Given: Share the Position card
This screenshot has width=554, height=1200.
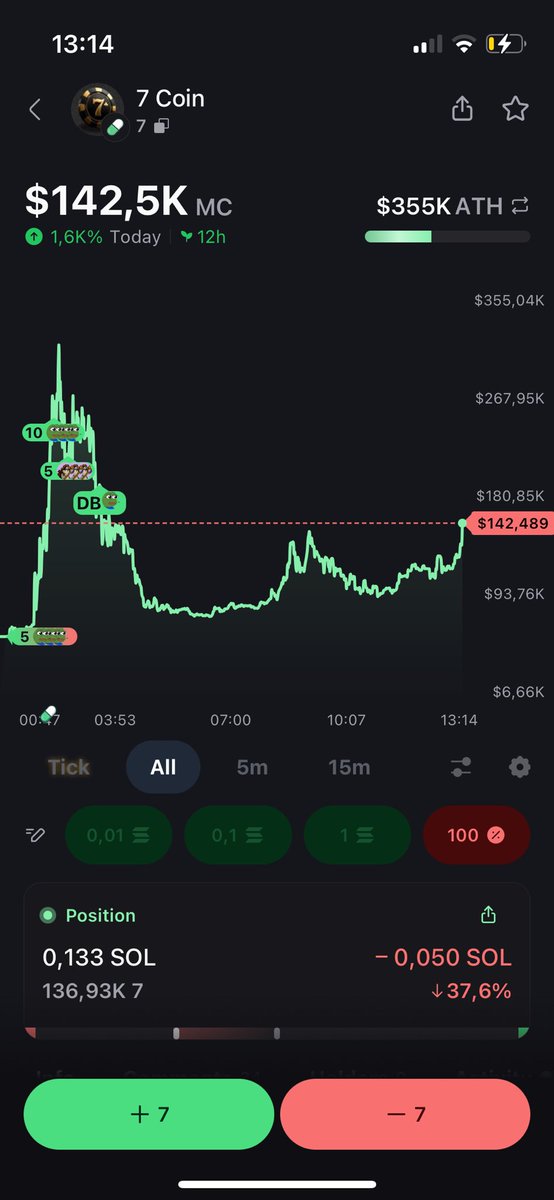Looking at the screenshot, I should [488, 915].
